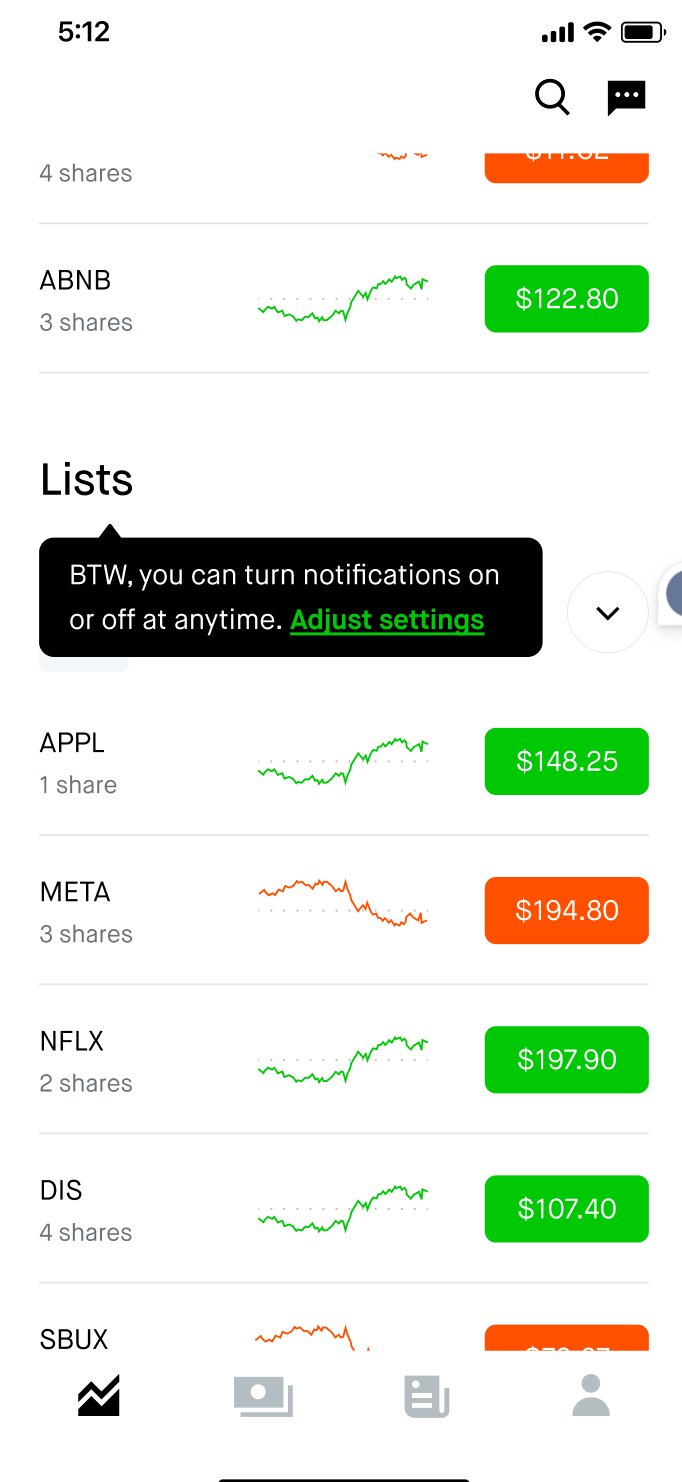The width and height of the screenshot is (682, 1482).
Task: Open the SBUX stock row
Action: [x=344, y=1318]
